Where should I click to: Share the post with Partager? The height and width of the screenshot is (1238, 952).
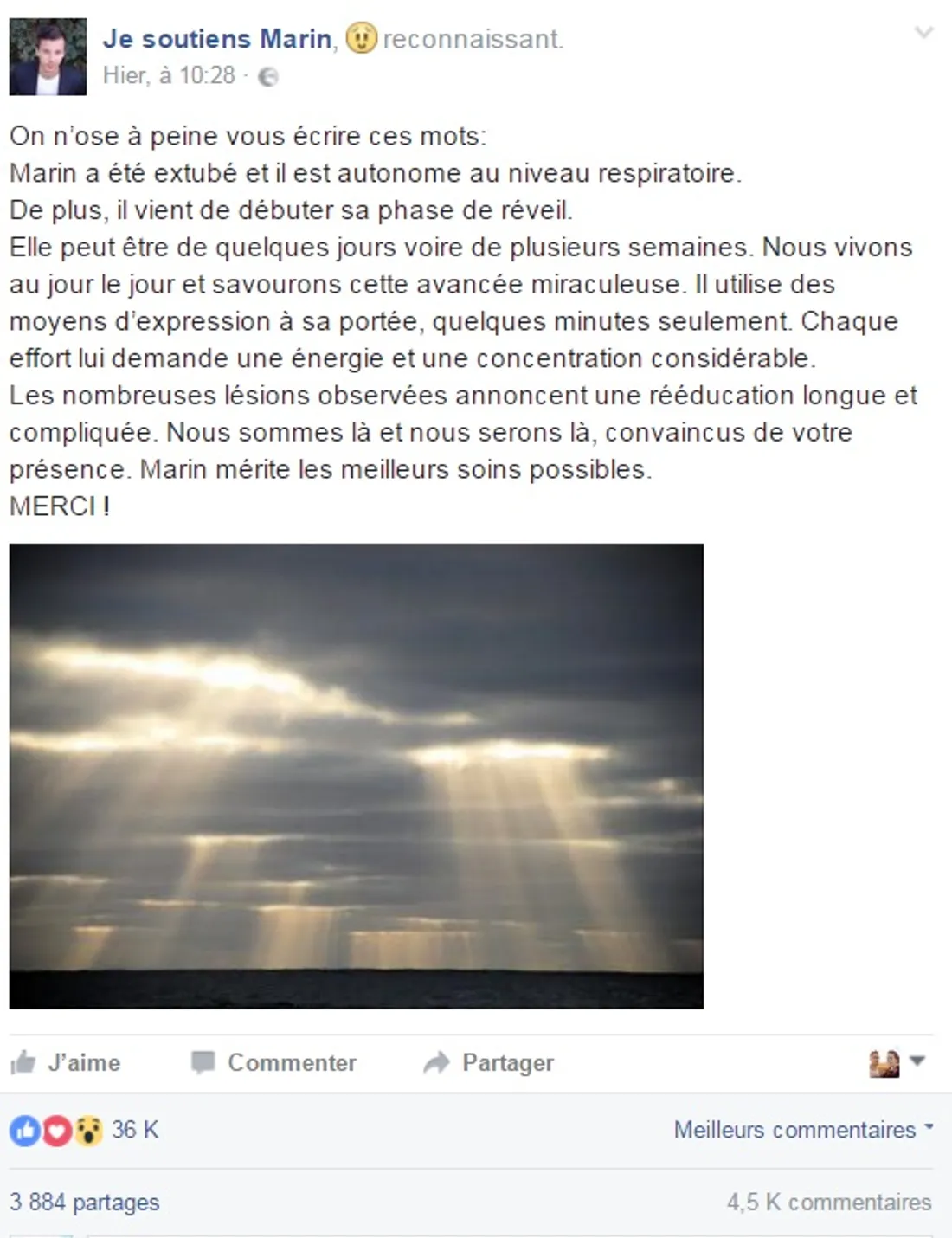click(489, 1062)
